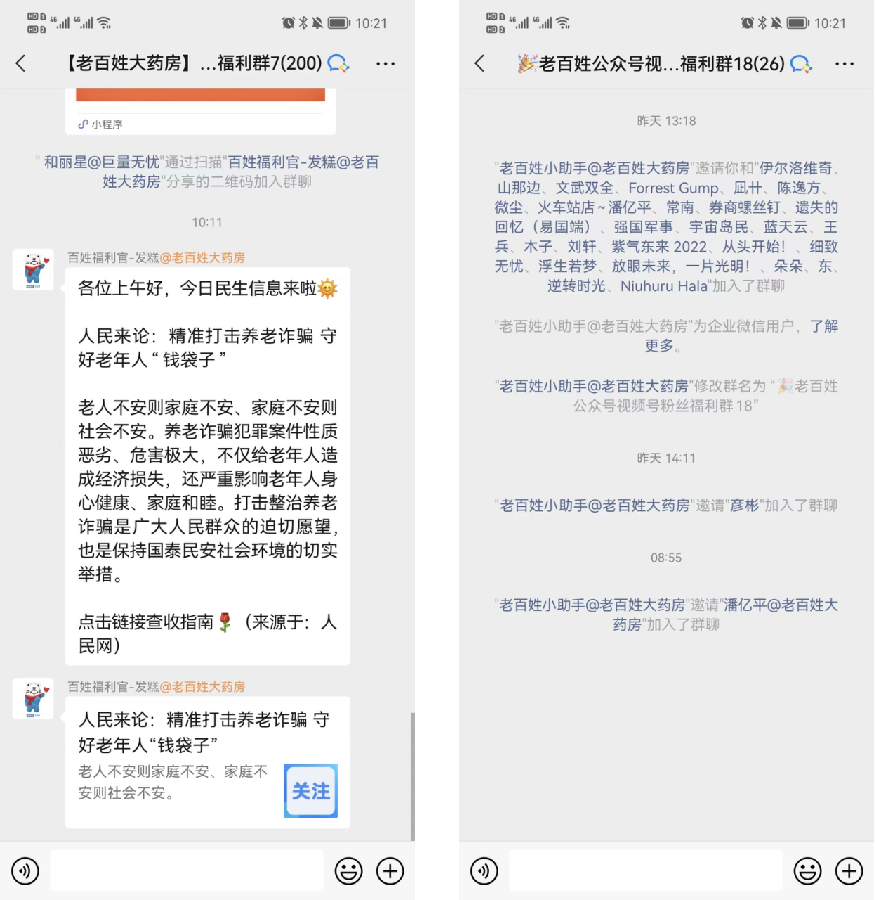Screen dimensions: 875x900
Task: Open the overflow menu of the 福利群7(200) chat
Action: click(x=386, y=64)
